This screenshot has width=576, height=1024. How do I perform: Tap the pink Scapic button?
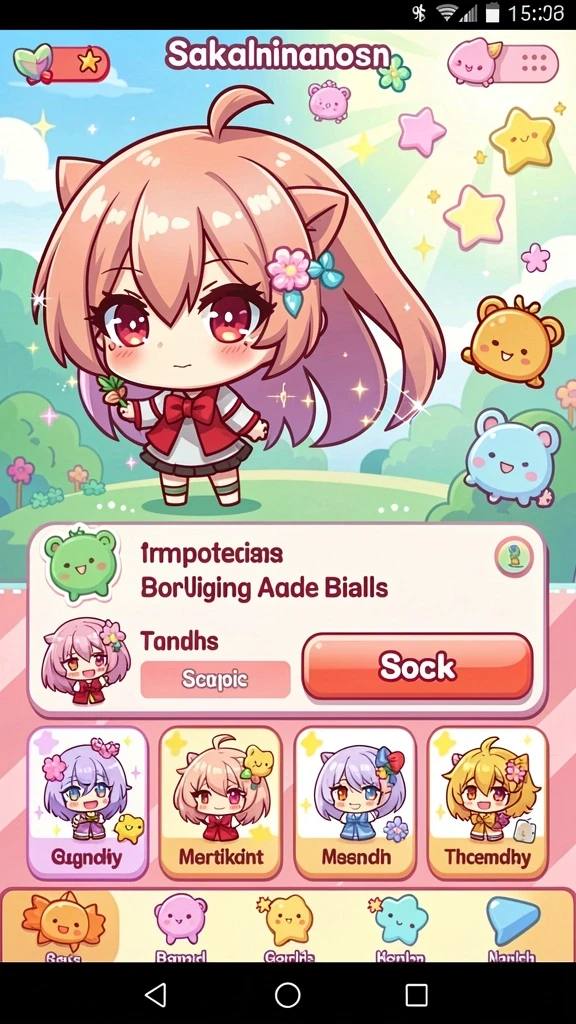click(x=216, y=679)
